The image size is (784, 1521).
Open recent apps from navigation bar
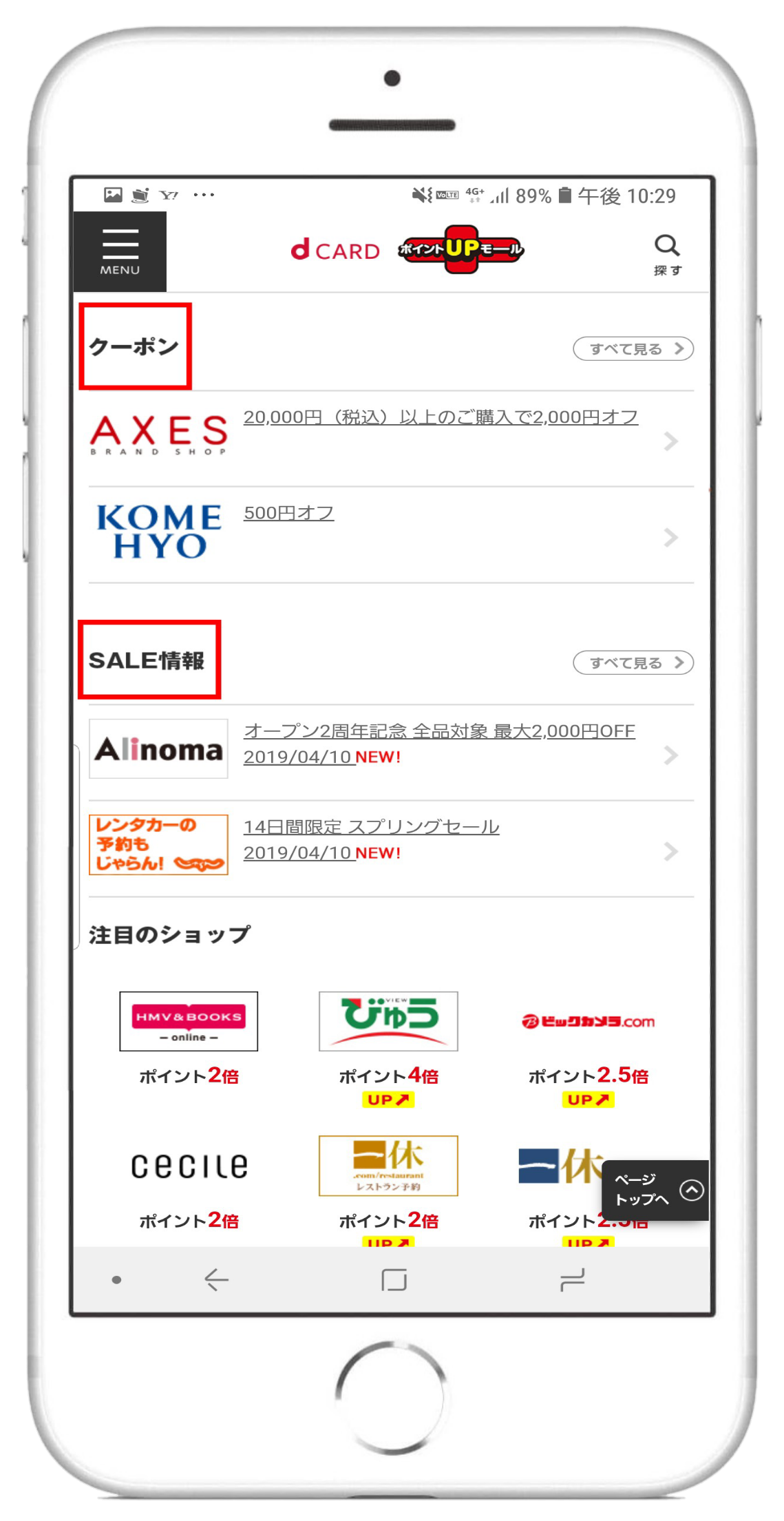coord(572,1280)
